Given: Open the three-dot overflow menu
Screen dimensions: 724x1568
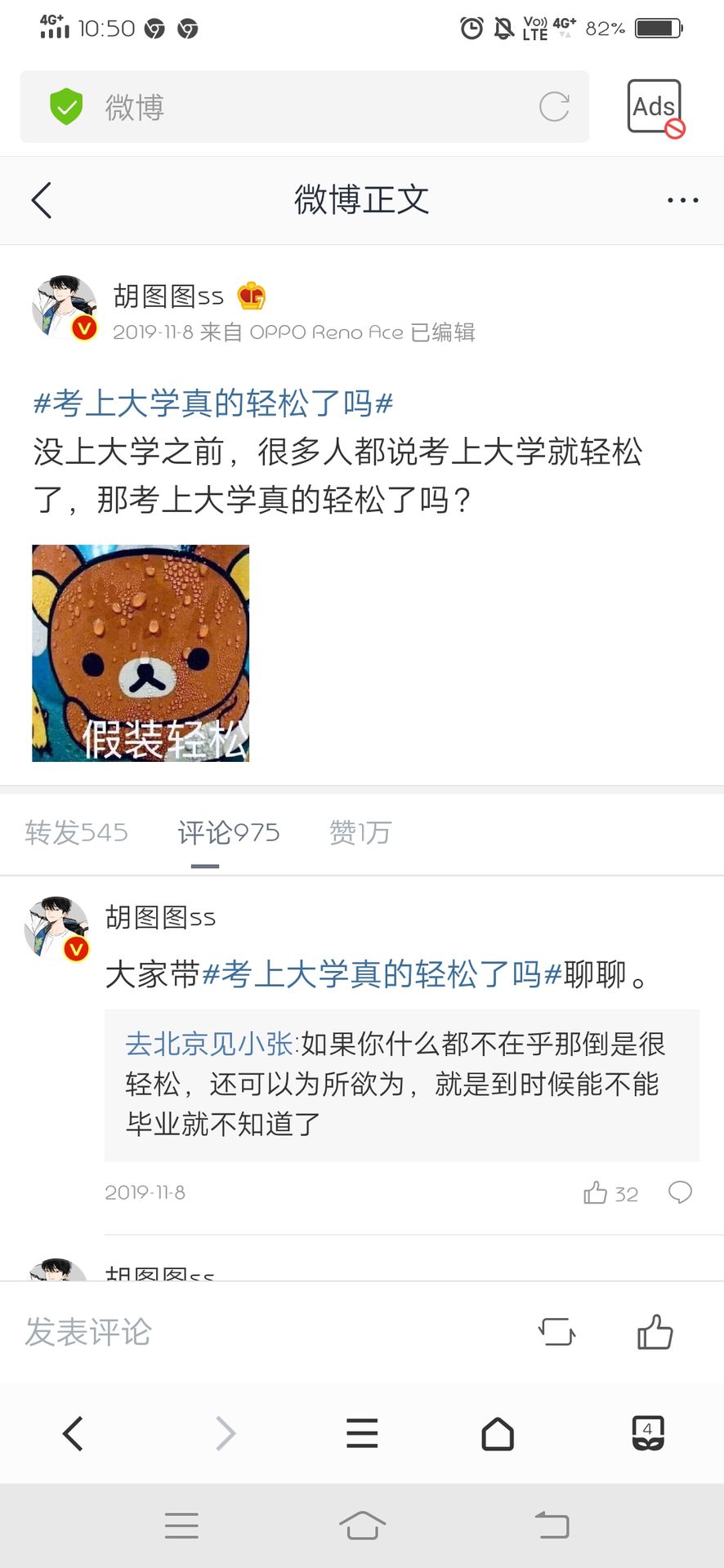Looking at the screenshot, I should tap(682, 200).
